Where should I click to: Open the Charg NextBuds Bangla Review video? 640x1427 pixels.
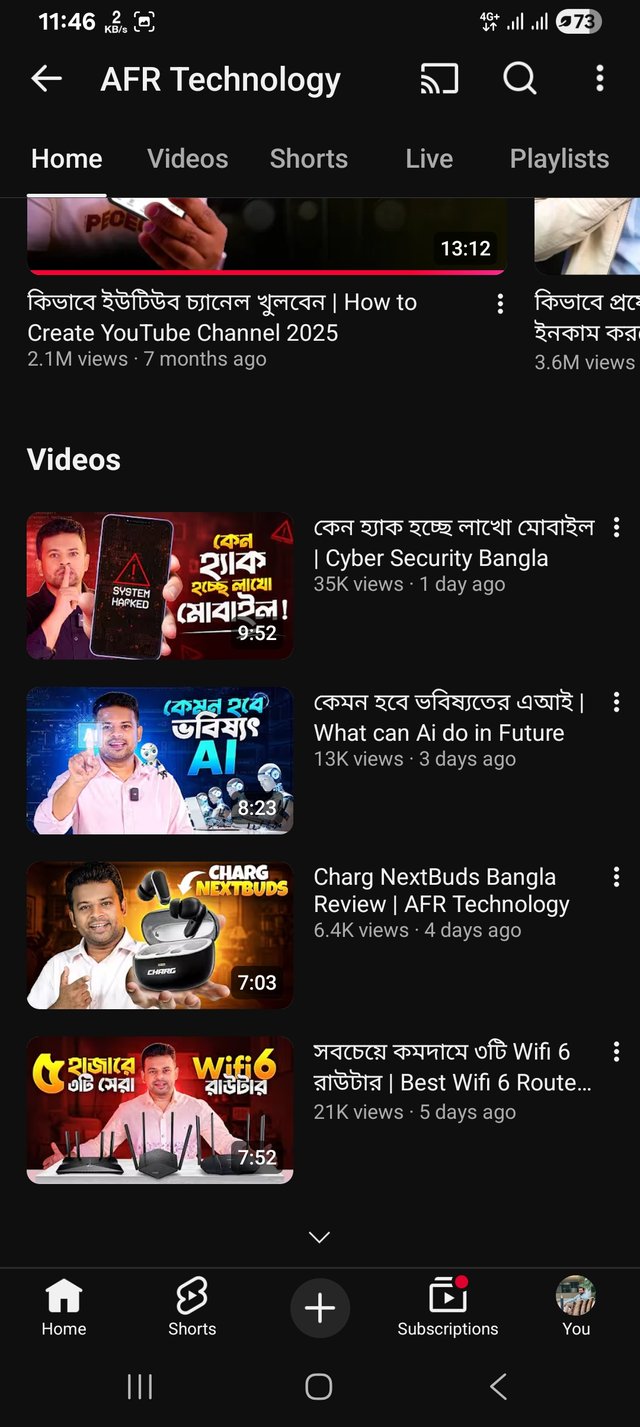point(160,935)
